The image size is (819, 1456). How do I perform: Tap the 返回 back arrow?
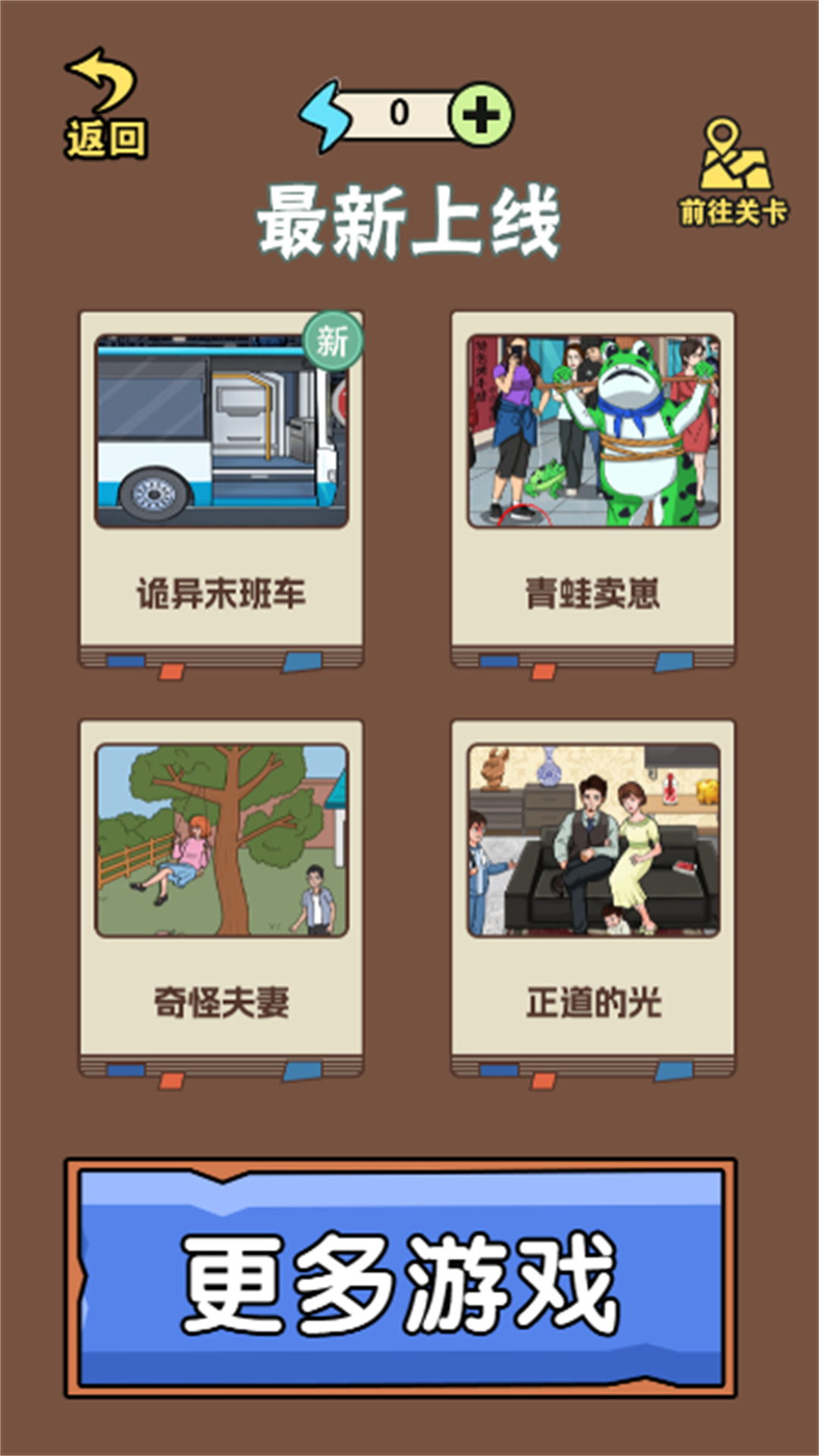coord(105,104)
